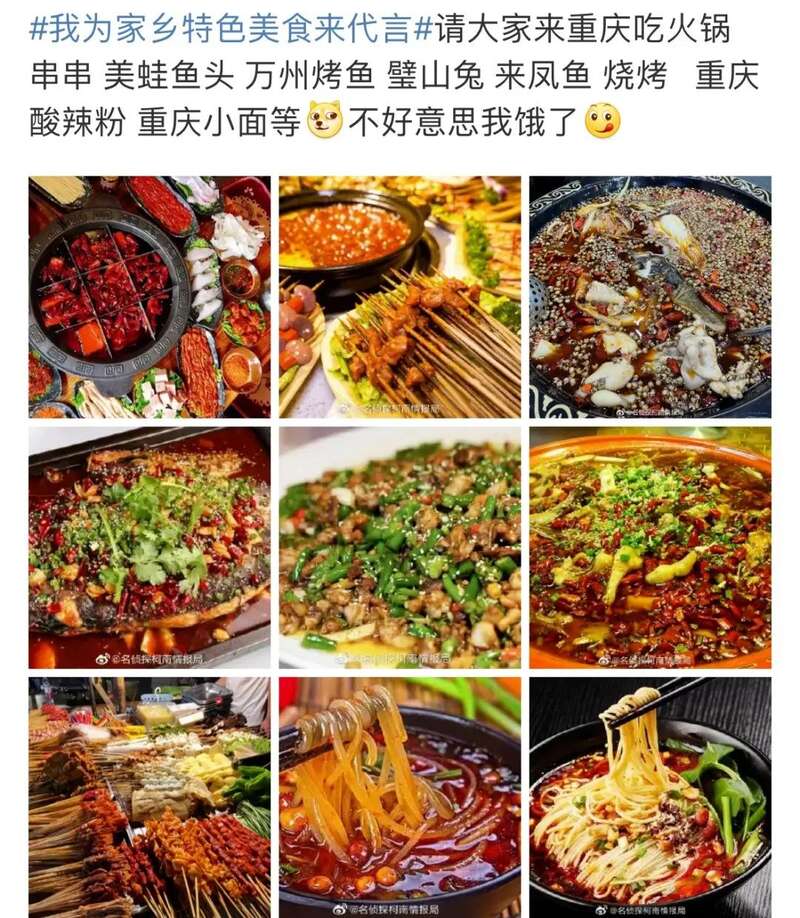Screen dimensions: 800x918
Task: Open the green chili rabbit dish photo
Action: coord(400,548)
